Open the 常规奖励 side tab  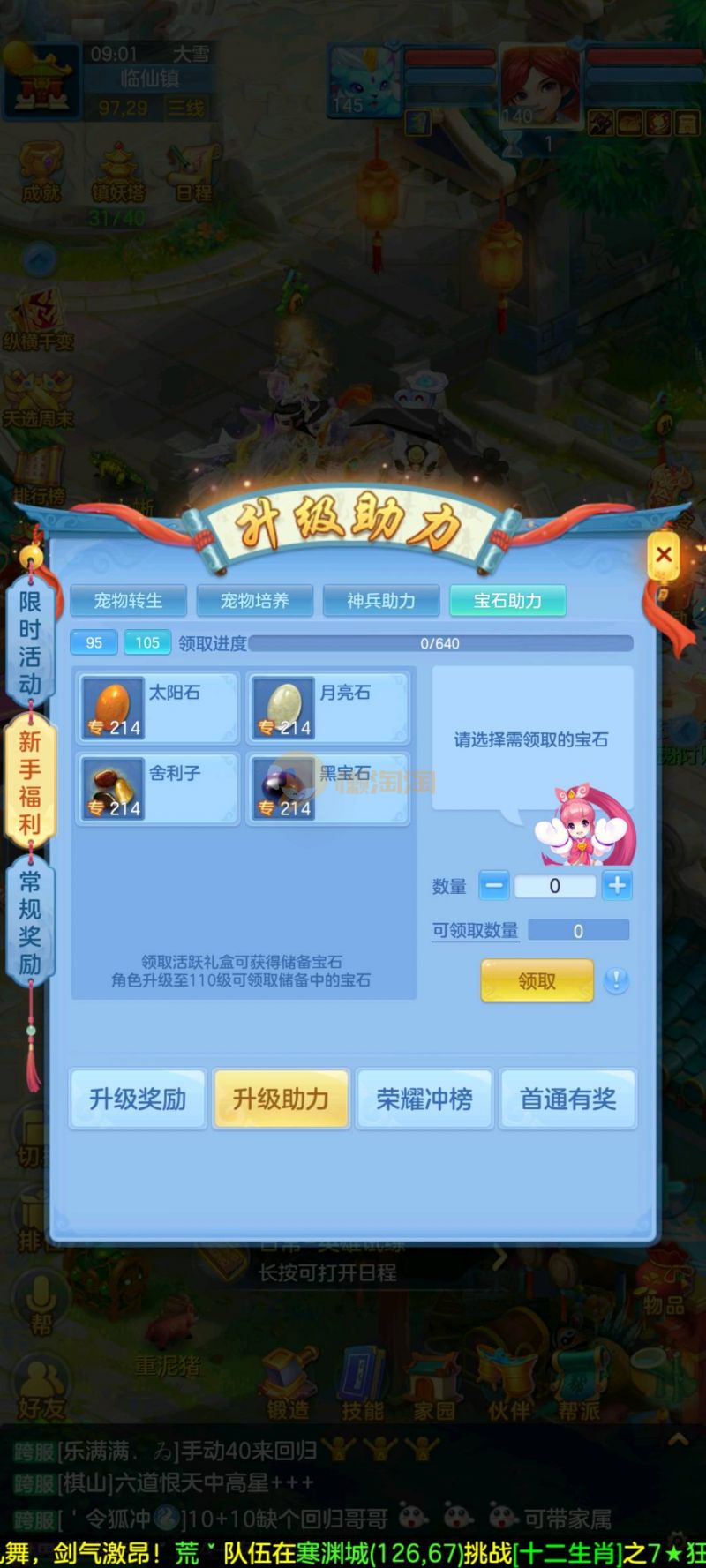[x=30, y=922]
